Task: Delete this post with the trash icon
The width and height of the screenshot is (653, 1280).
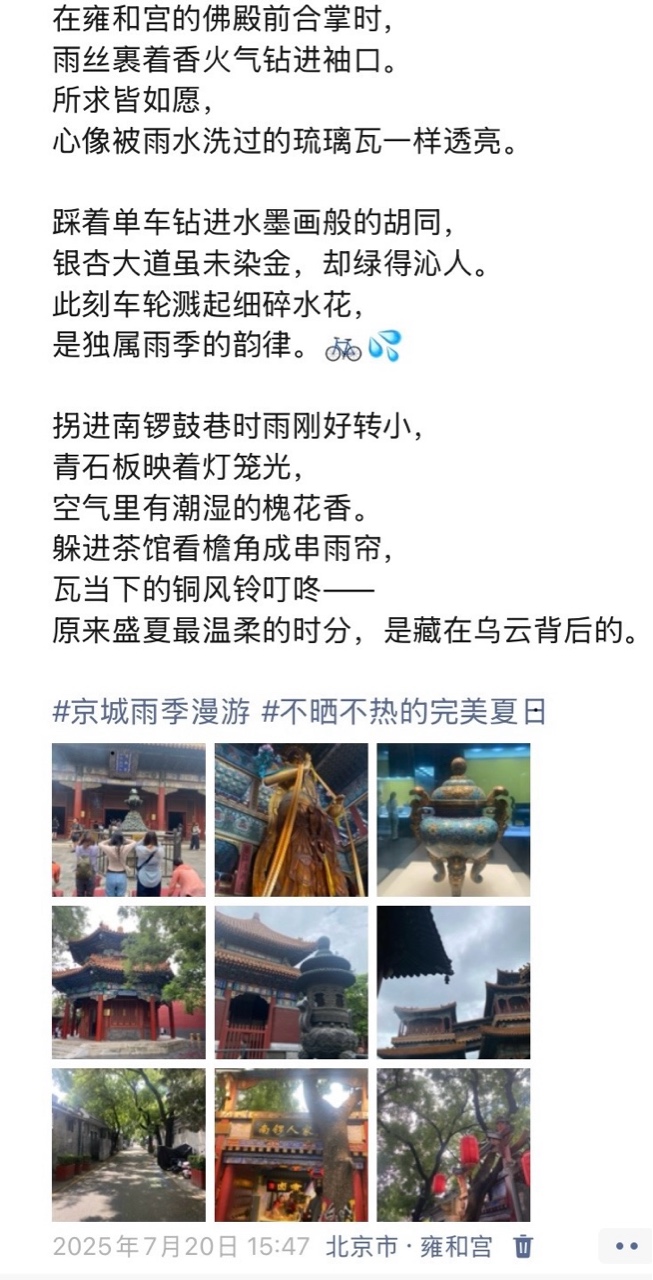Action: (523, 1246)
